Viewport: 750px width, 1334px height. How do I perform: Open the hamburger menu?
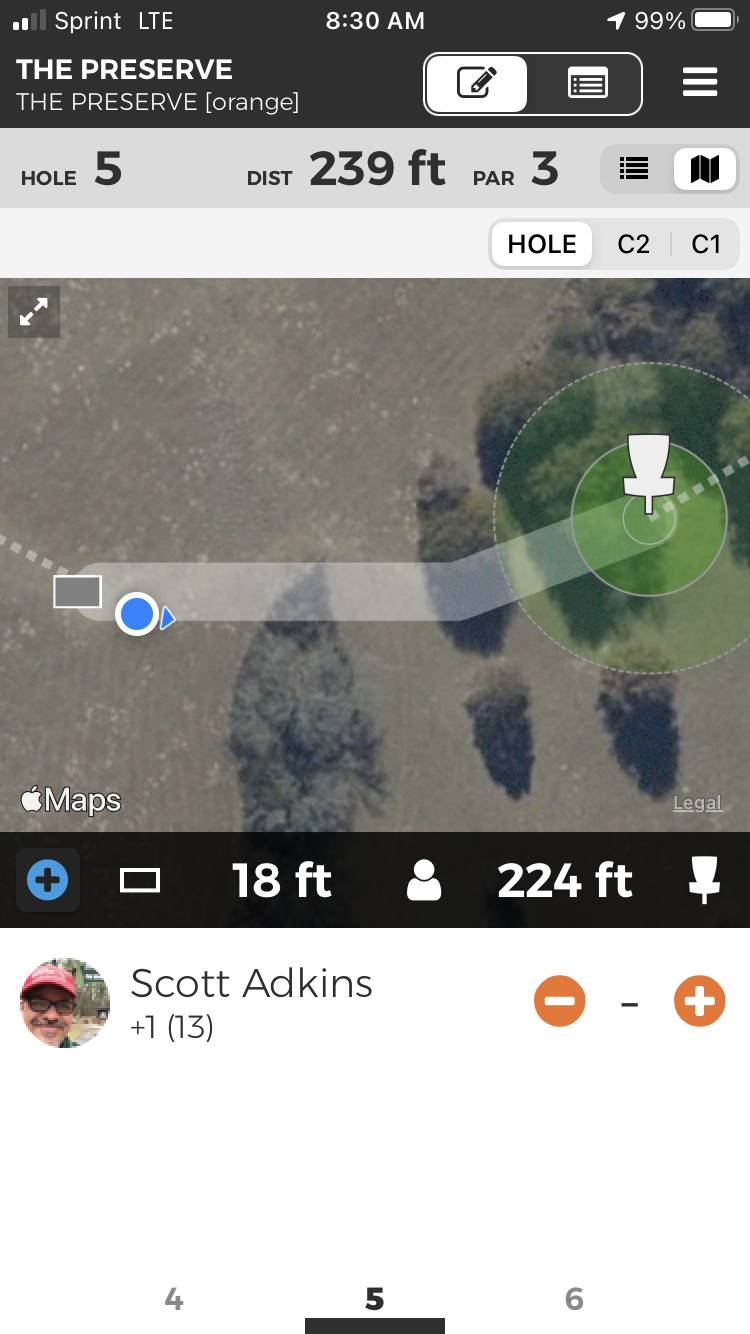700,83
